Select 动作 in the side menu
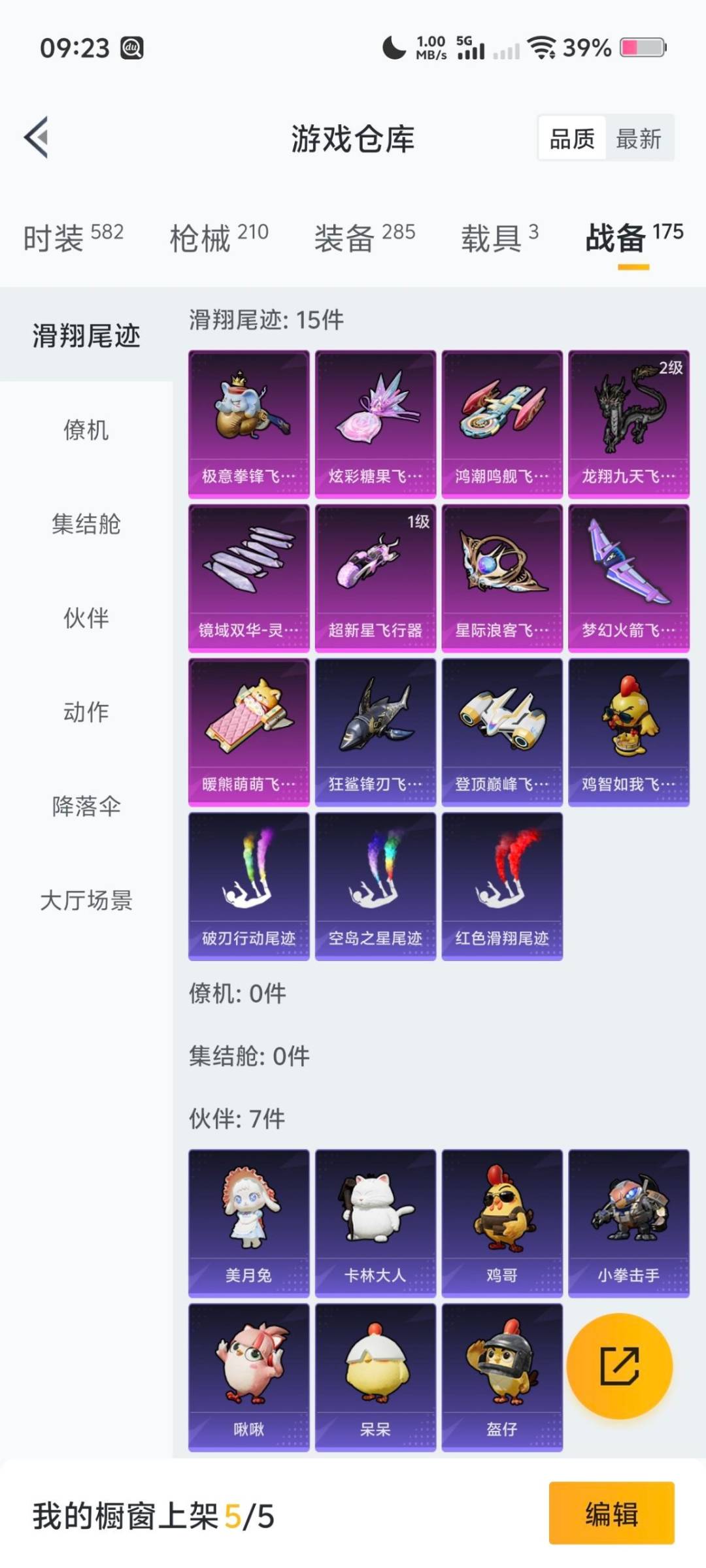 click(x=86, y=712)
